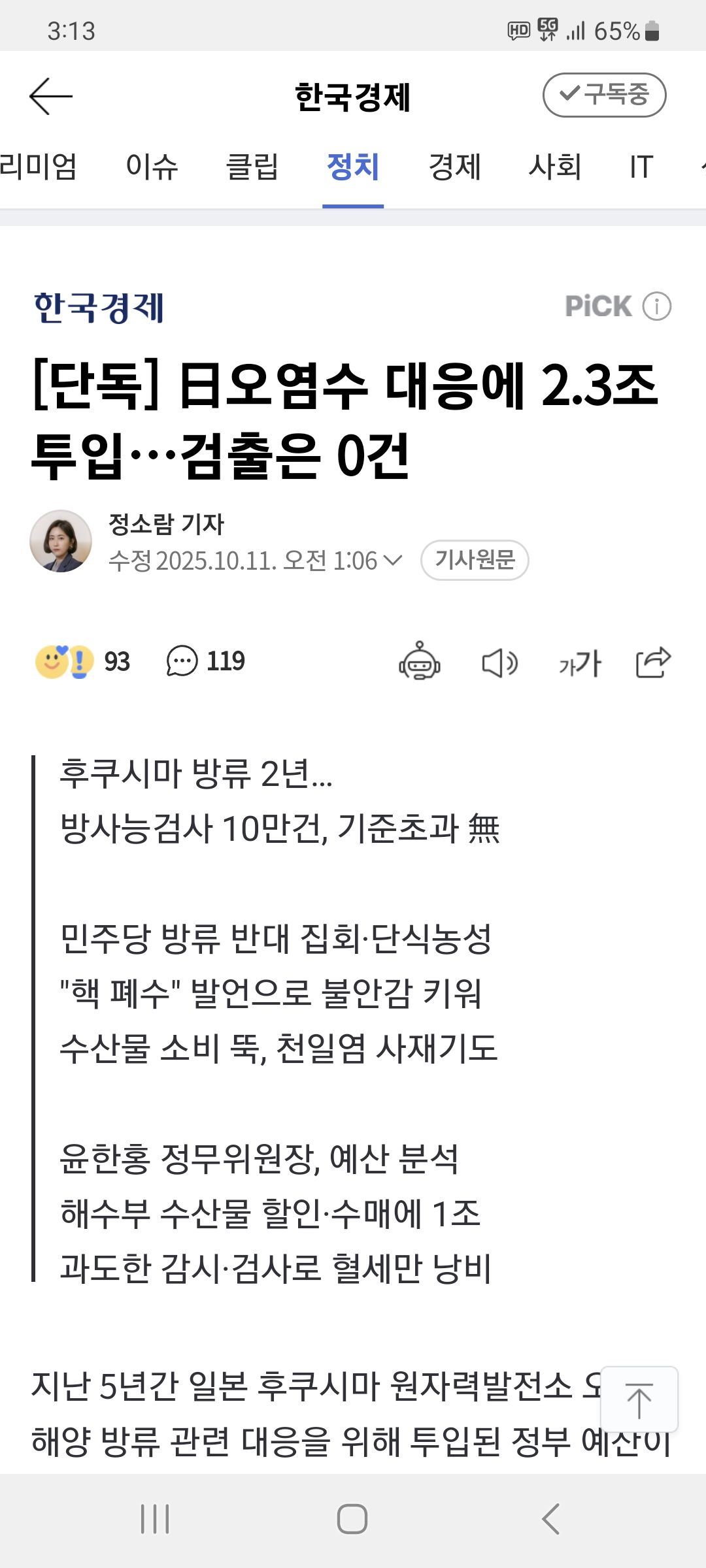The image size is (706, 1568).
Task: Jump to top with the arrow button
Action: tap(639, 1400)
